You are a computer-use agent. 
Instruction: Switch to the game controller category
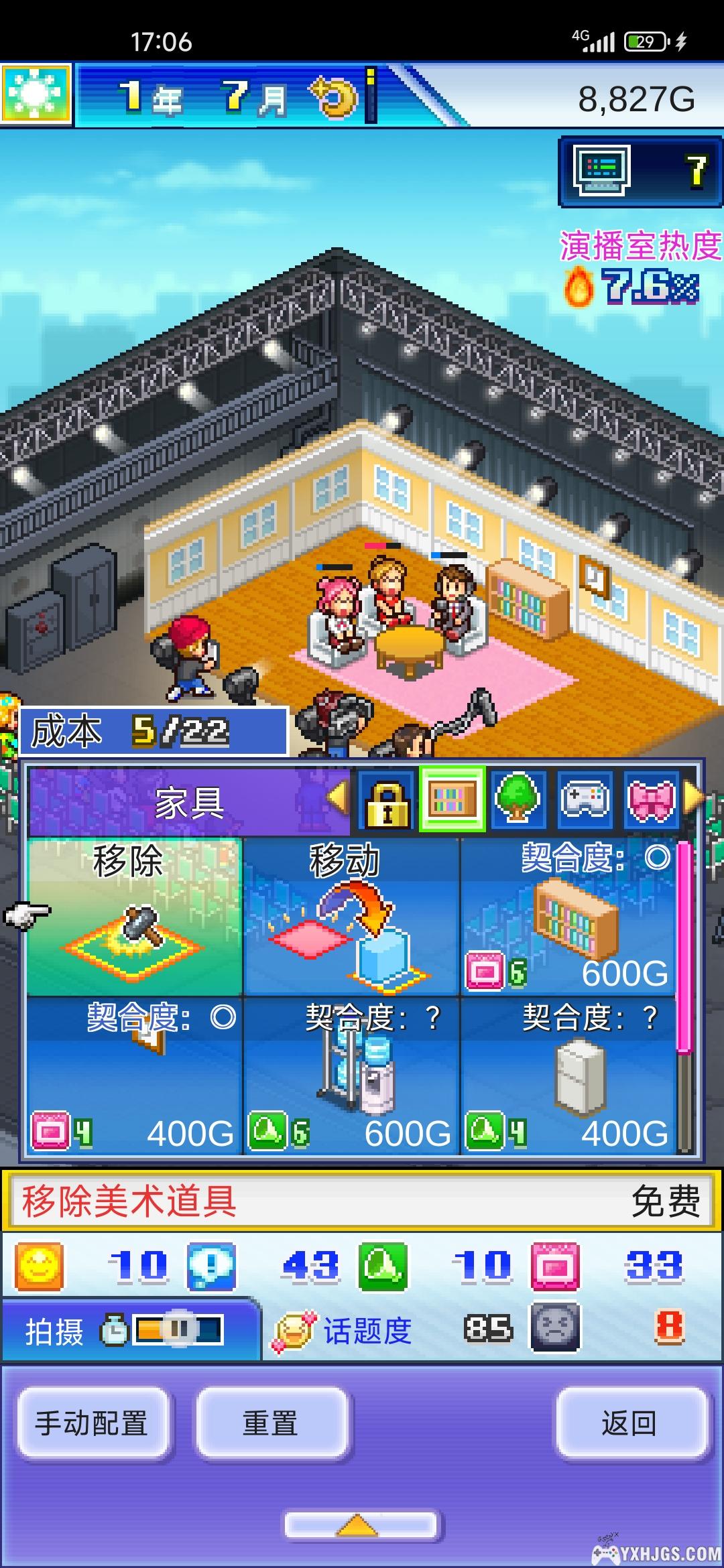[585, 799]
